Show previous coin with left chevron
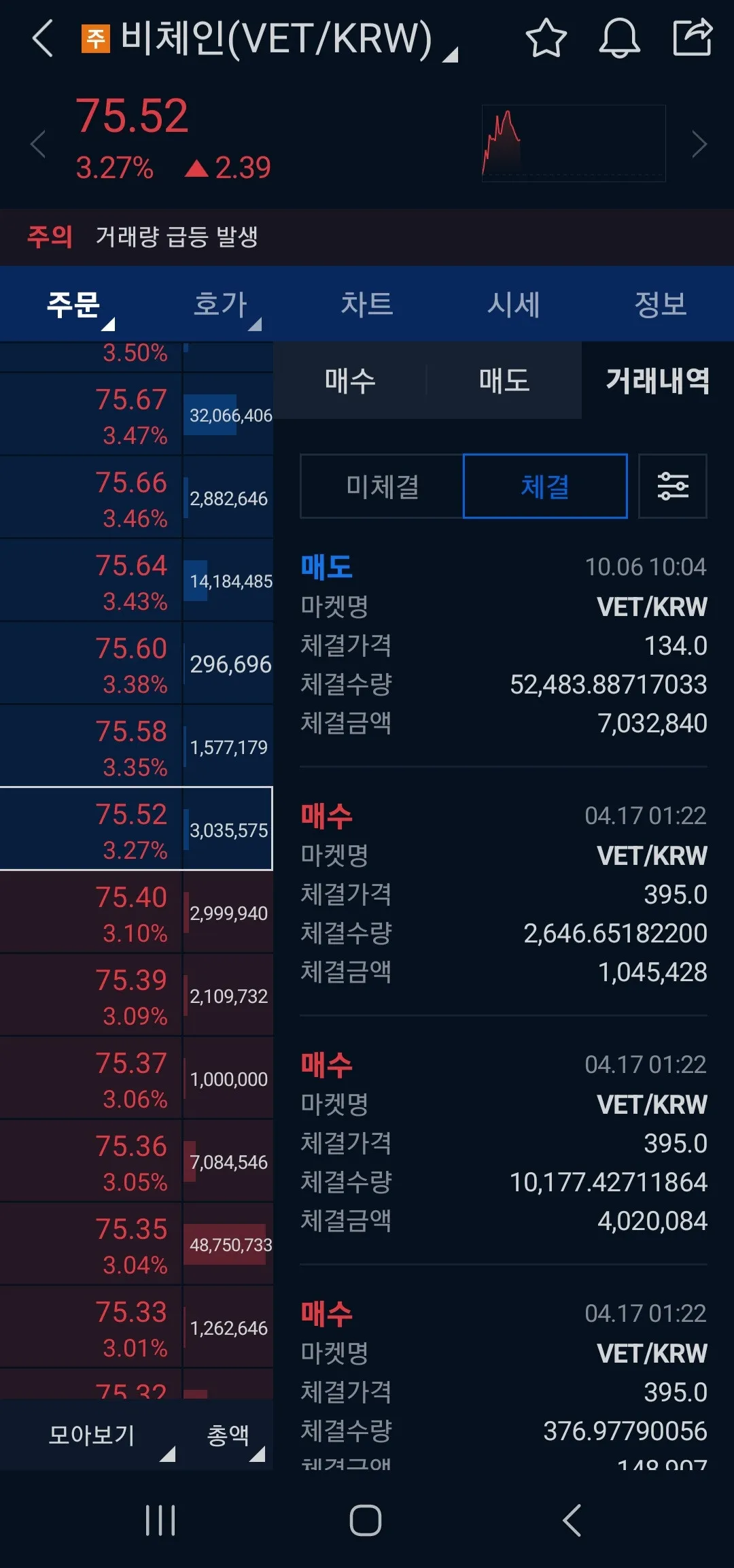This screenshot has width=734, height=1568. click(38, 144)
